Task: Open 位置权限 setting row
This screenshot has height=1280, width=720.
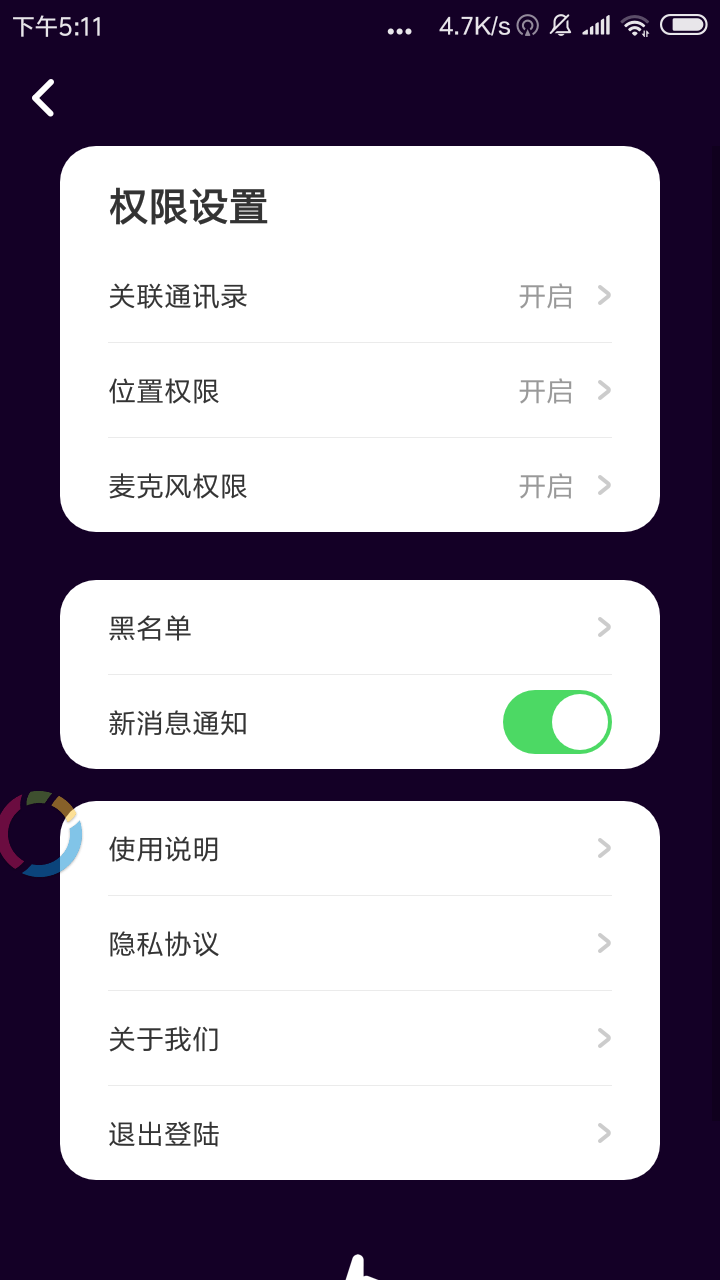Action: click(360, 391)
